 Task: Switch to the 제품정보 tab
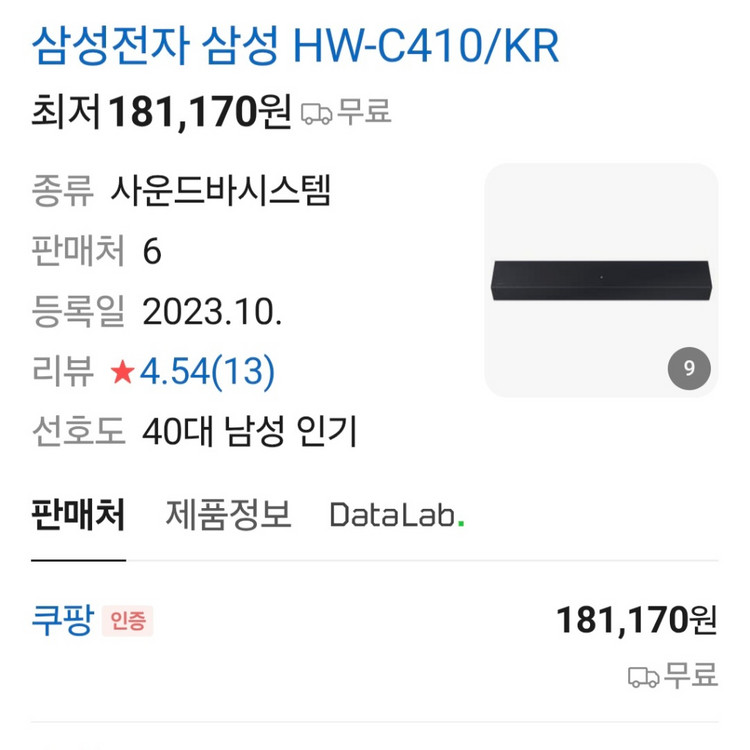click(228, 515)
